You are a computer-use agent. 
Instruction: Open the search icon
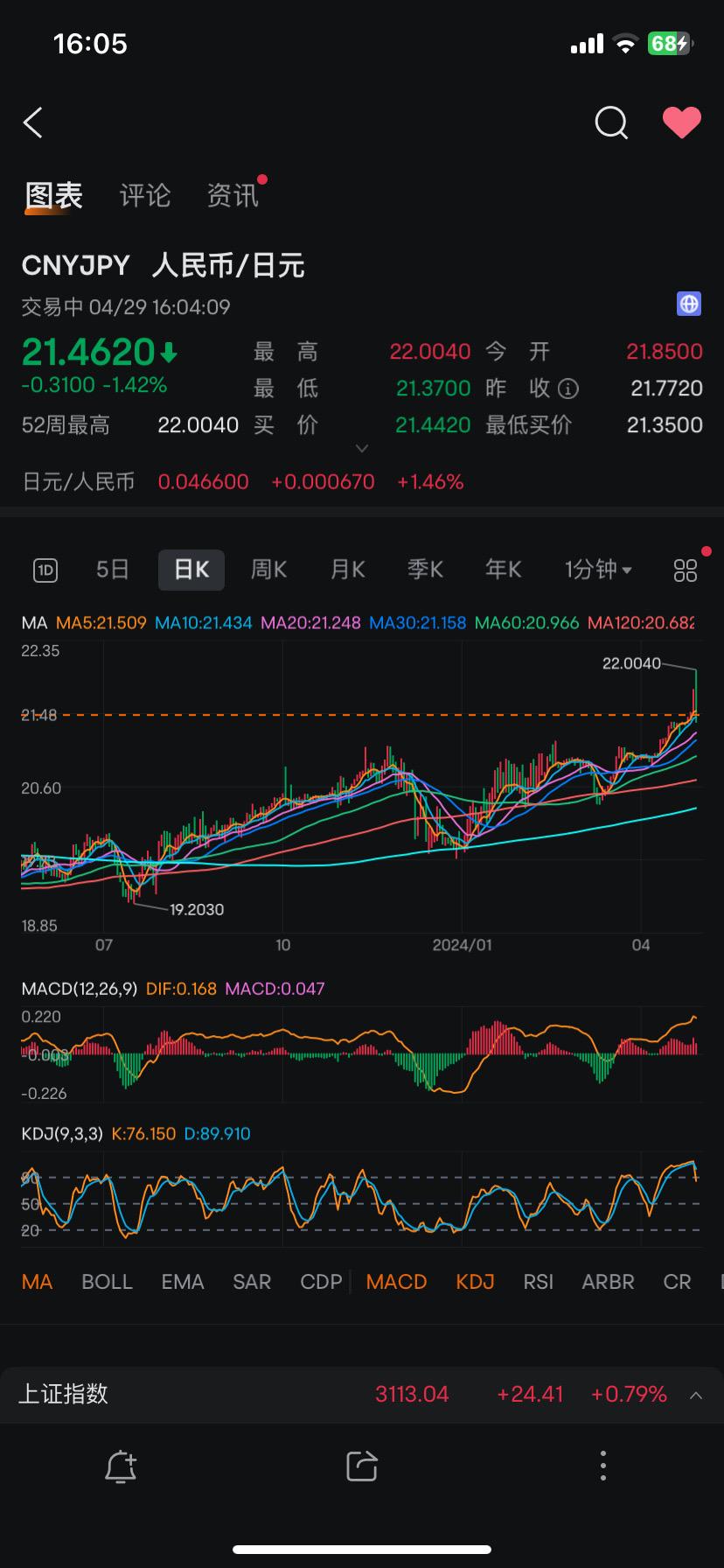tap(611, 123)
